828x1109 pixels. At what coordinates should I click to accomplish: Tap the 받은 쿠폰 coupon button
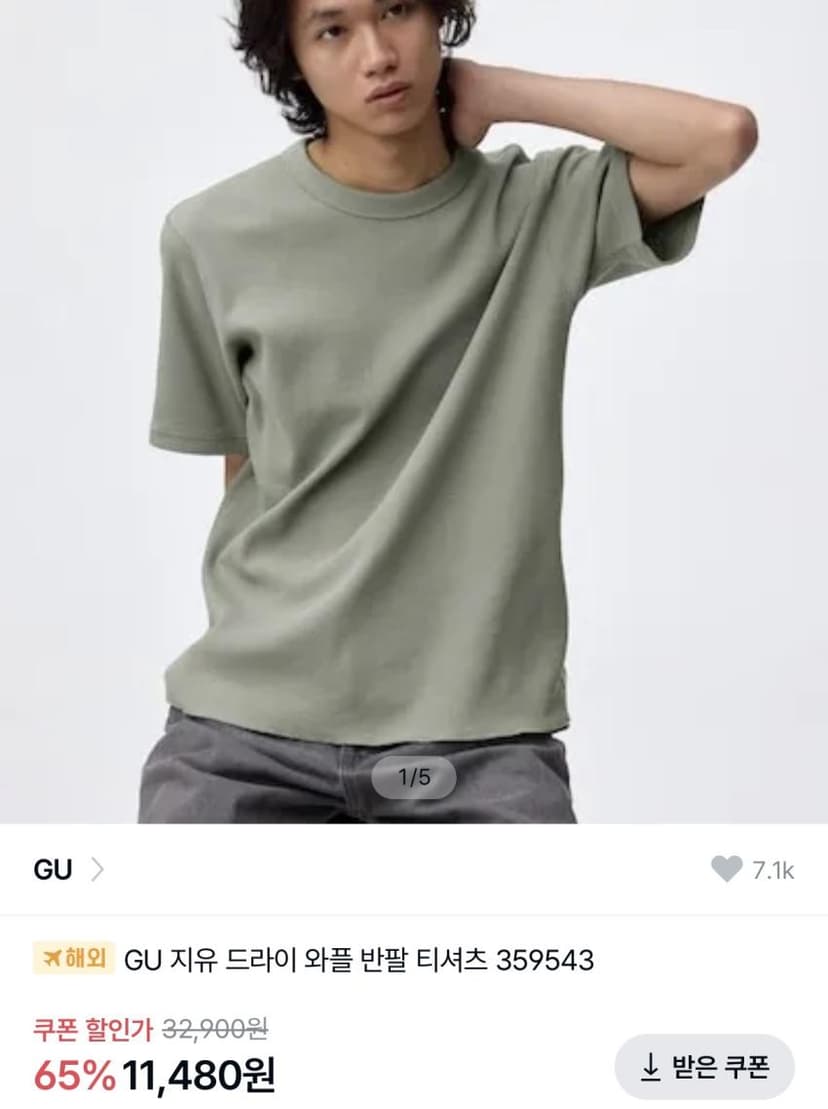coord(704,1067)
